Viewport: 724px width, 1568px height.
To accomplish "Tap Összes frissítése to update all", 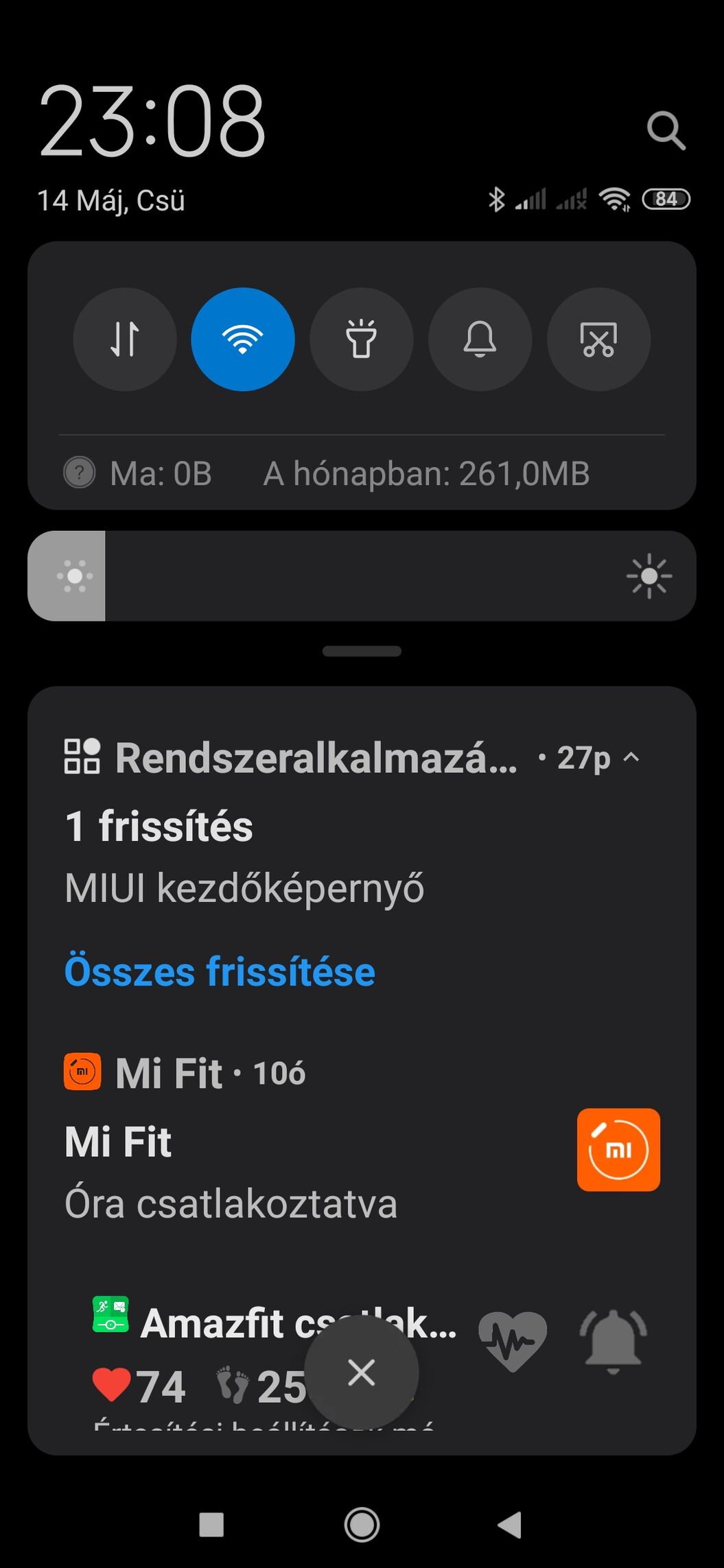I will [x=220, y=972].
